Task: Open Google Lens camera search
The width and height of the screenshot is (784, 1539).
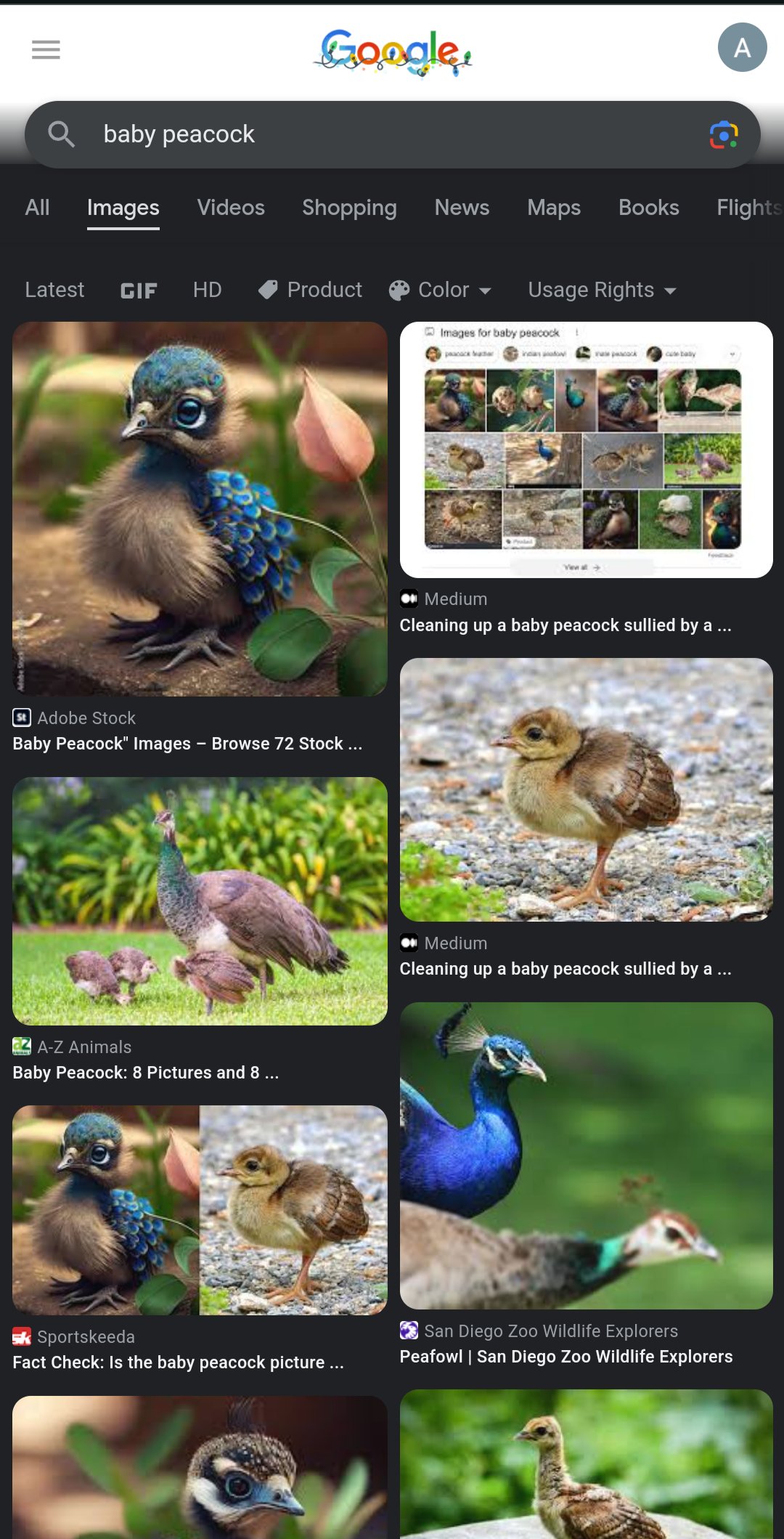Action: tap(723, 135)
